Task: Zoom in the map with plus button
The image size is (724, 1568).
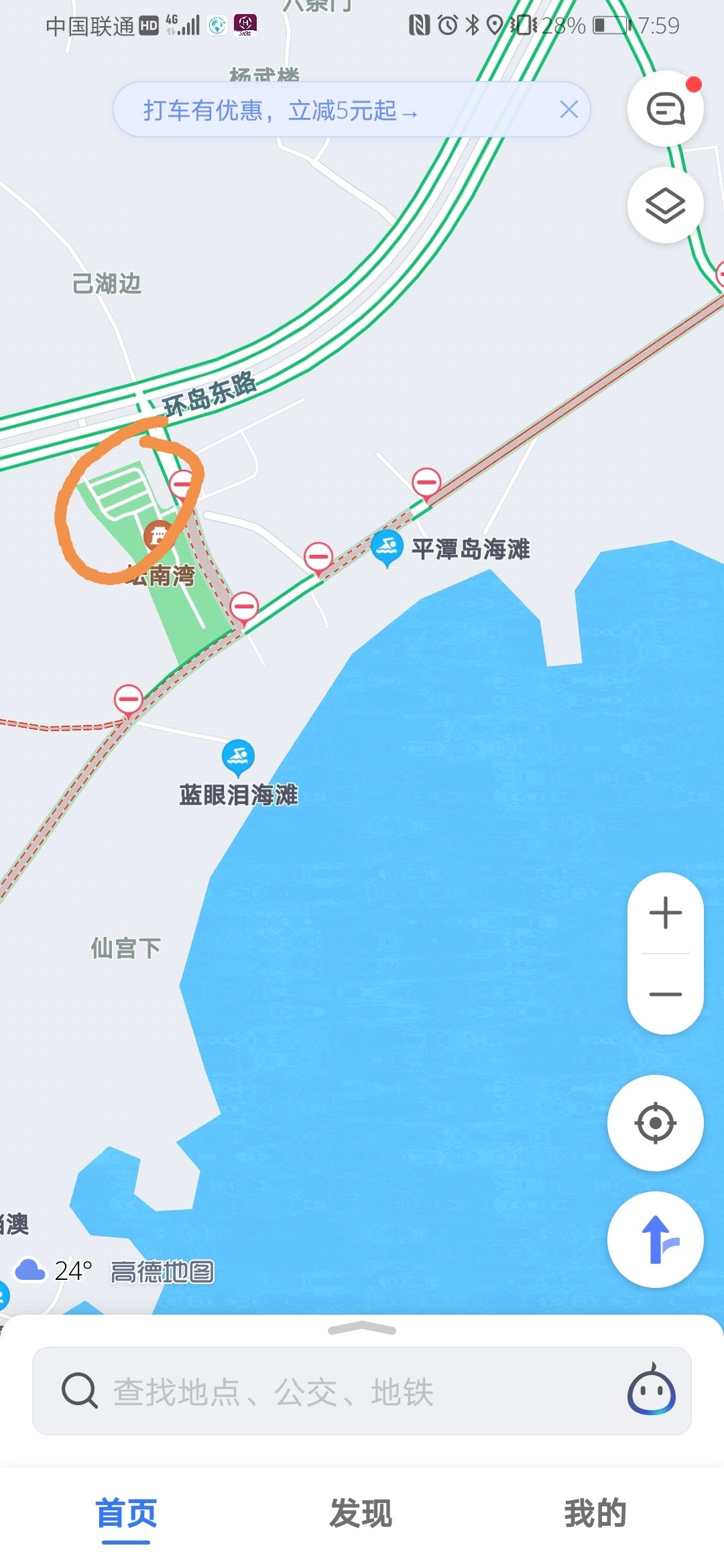Action: tap(665, 913)
